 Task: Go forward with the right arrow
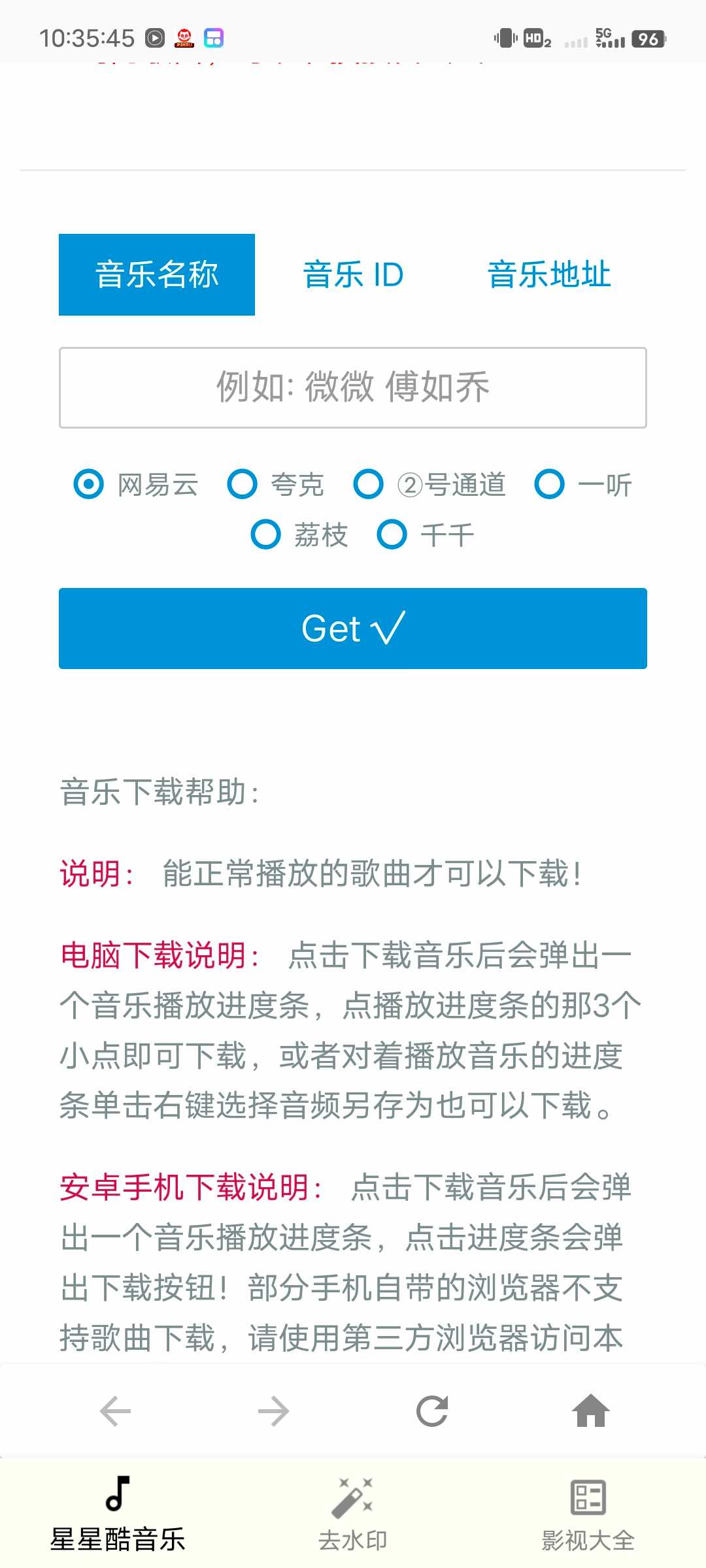pos(273,1411)
